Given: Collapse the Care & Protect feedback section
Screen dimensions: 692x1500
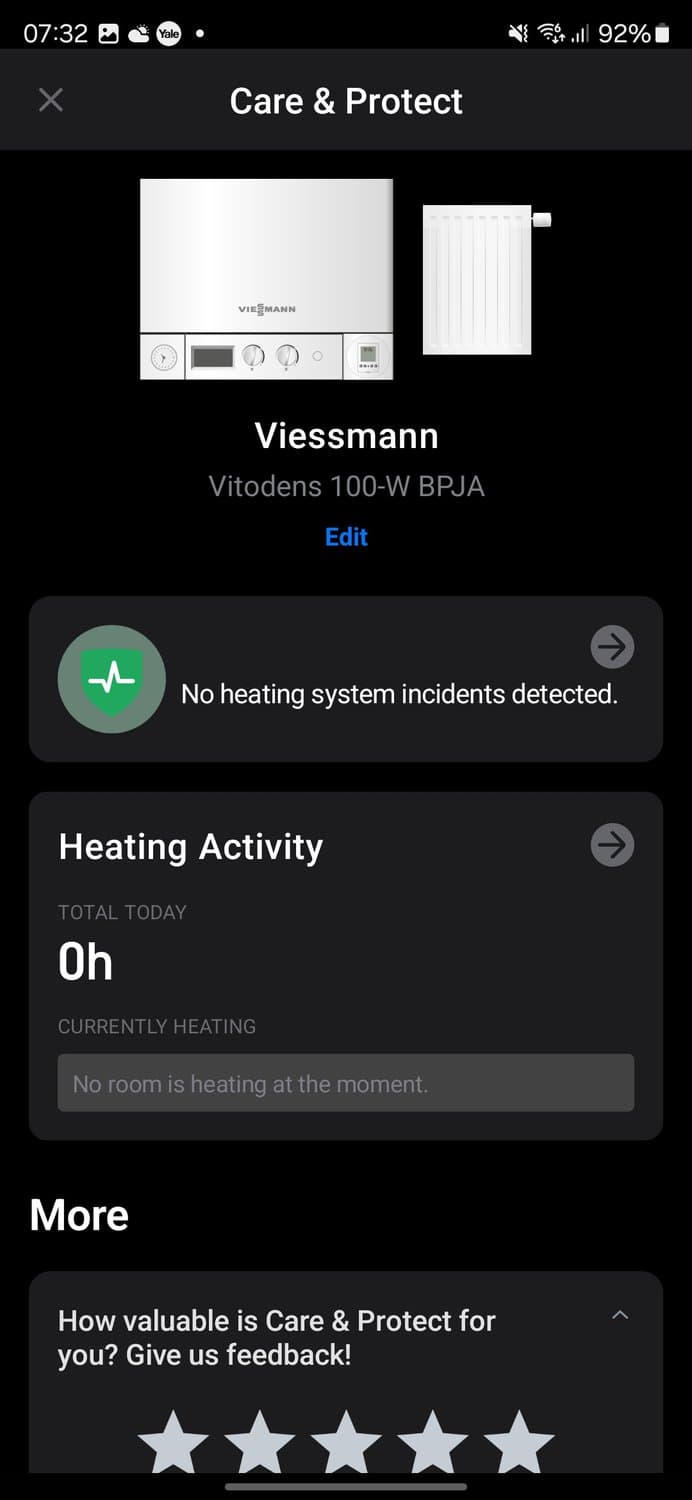Looking at the screenshot, I should click(x=620, y=1315).
